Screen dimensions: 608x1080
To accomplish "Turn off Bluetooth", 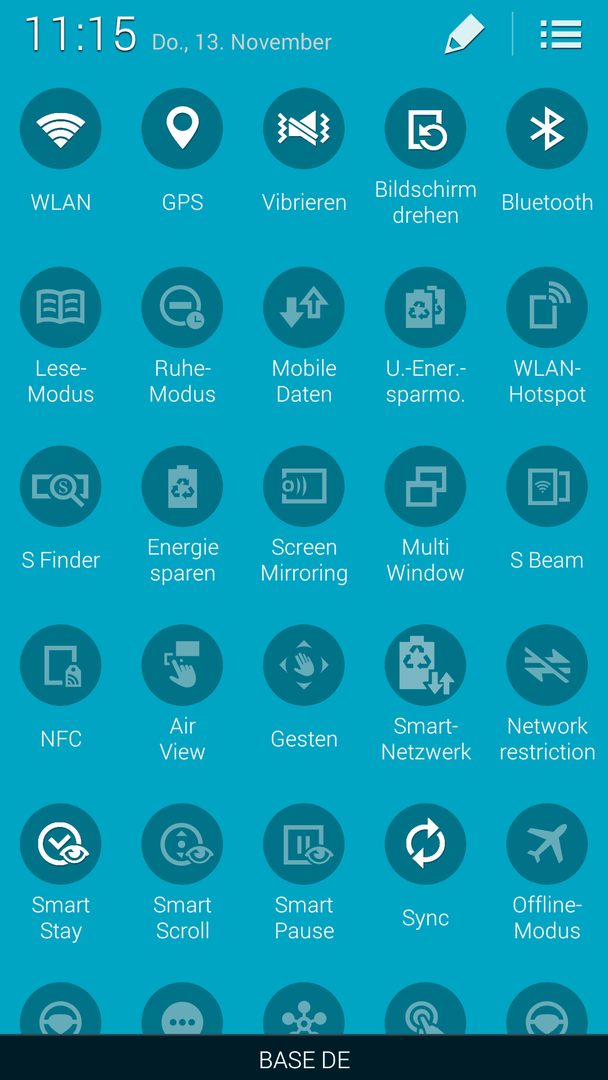I will coord(547,129).
